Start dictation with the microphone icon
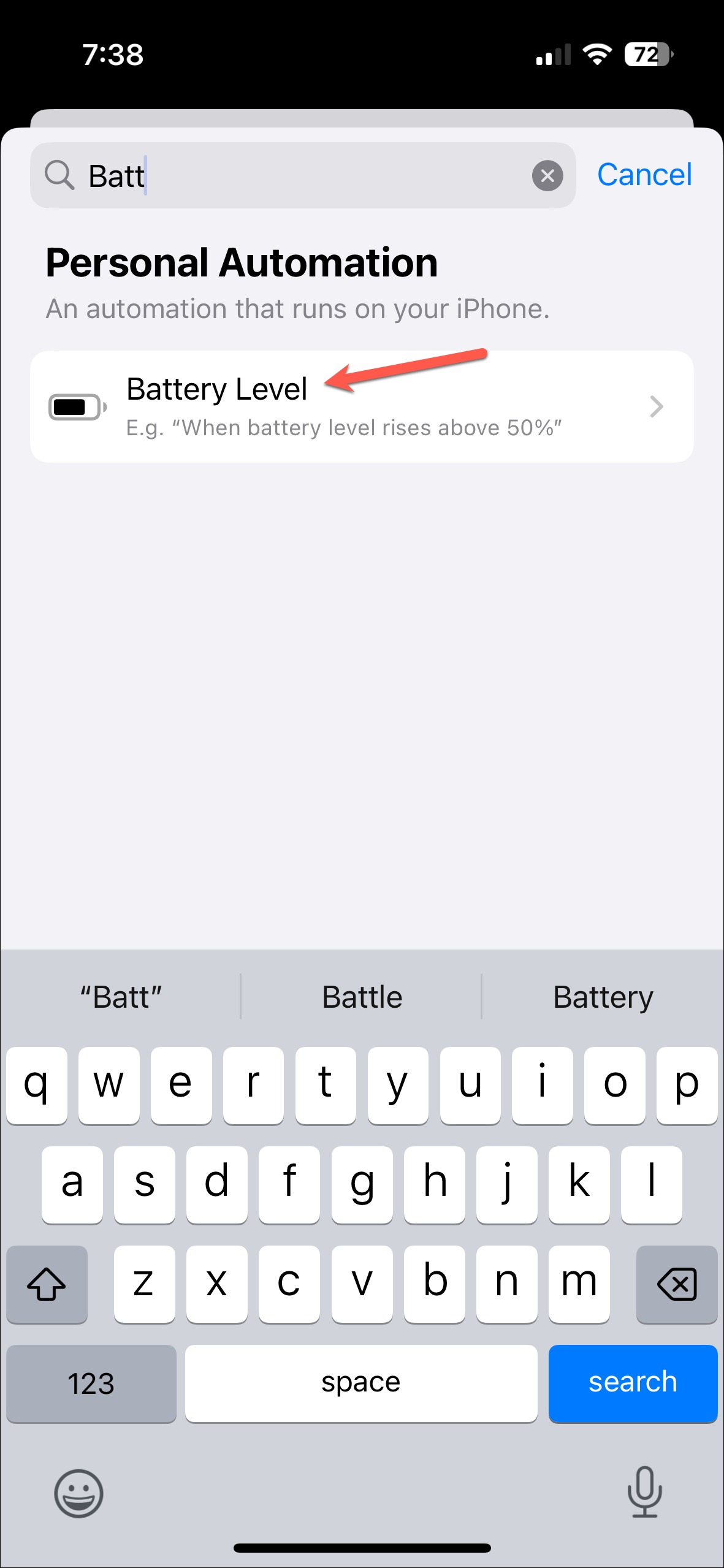Image resolution: width=724 pixels, height=1568 pixels. [x=644, y=1491]
